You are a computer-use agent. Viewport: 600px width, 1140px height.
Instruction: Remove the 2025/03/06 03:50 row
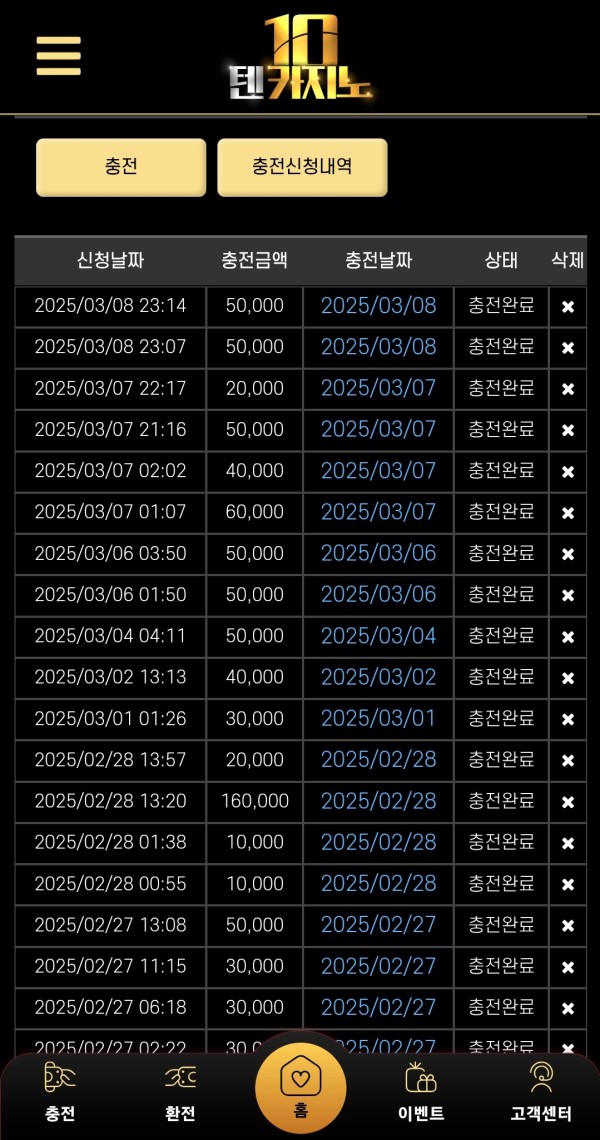point(568,554)
